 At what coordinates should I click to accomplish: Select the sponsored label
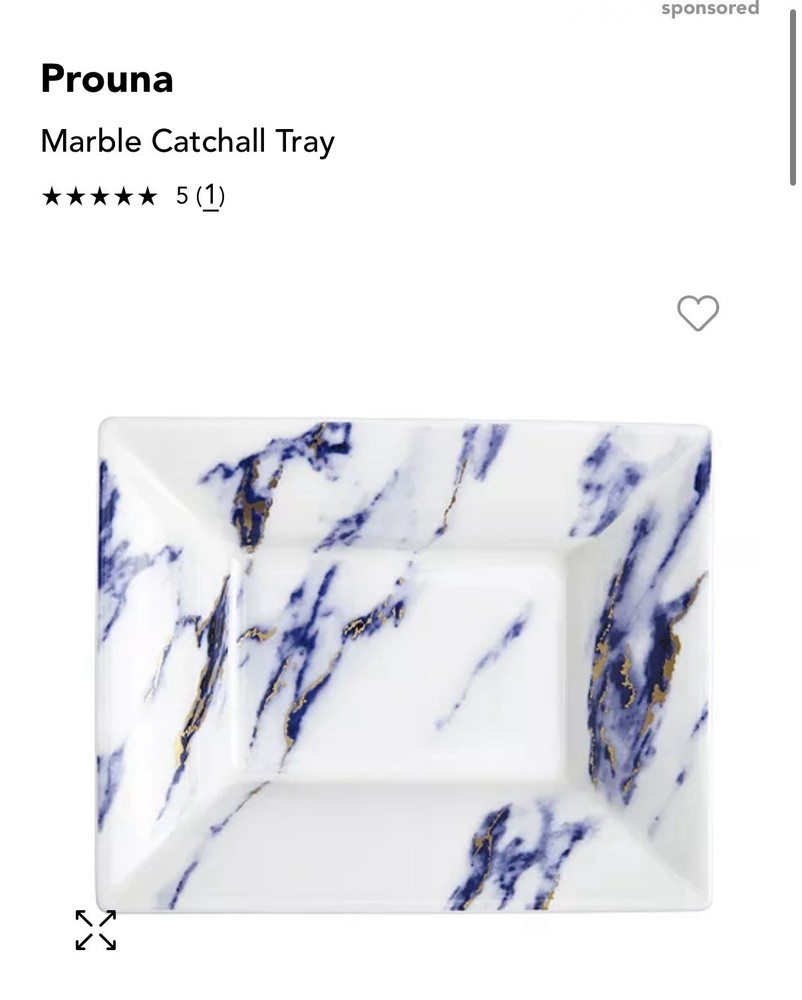710,8
